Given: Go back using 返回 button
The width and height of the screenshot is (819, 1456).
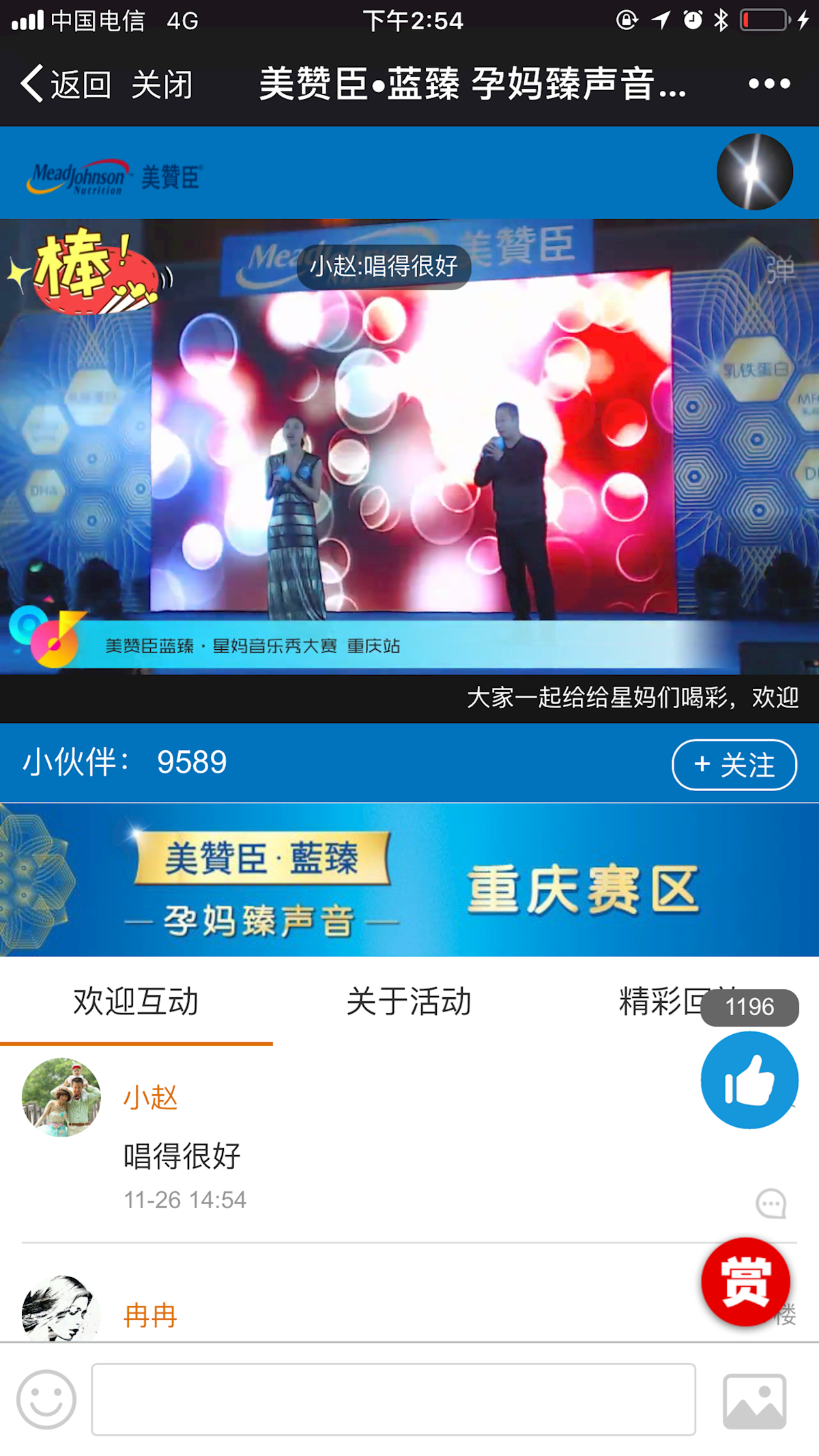Looking at the screenshot, I should pos(66,85).
